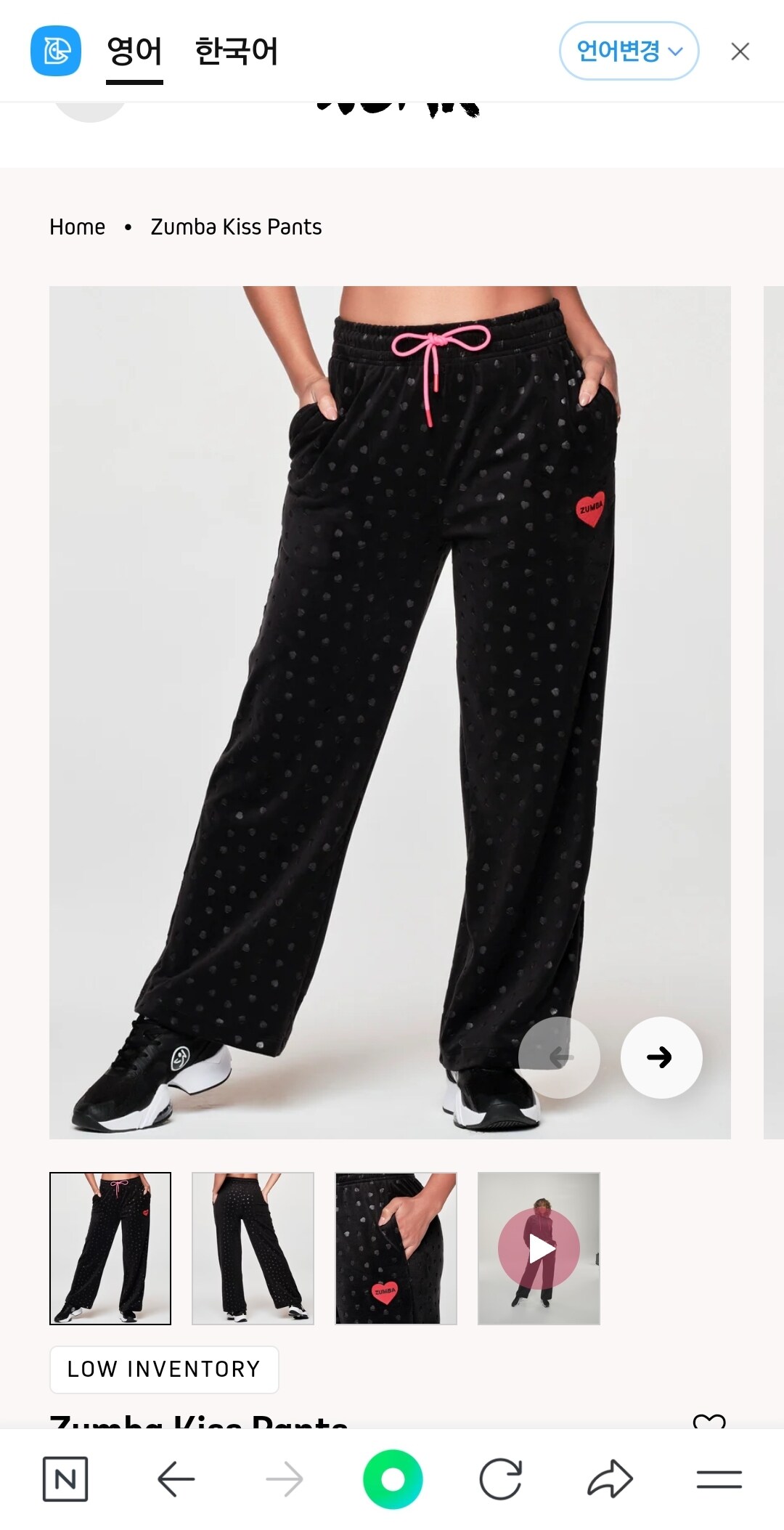Image resolution: width=784 pixels, height=1530 pixels.
Task: Show the next product image
Action: point(661,1057)
